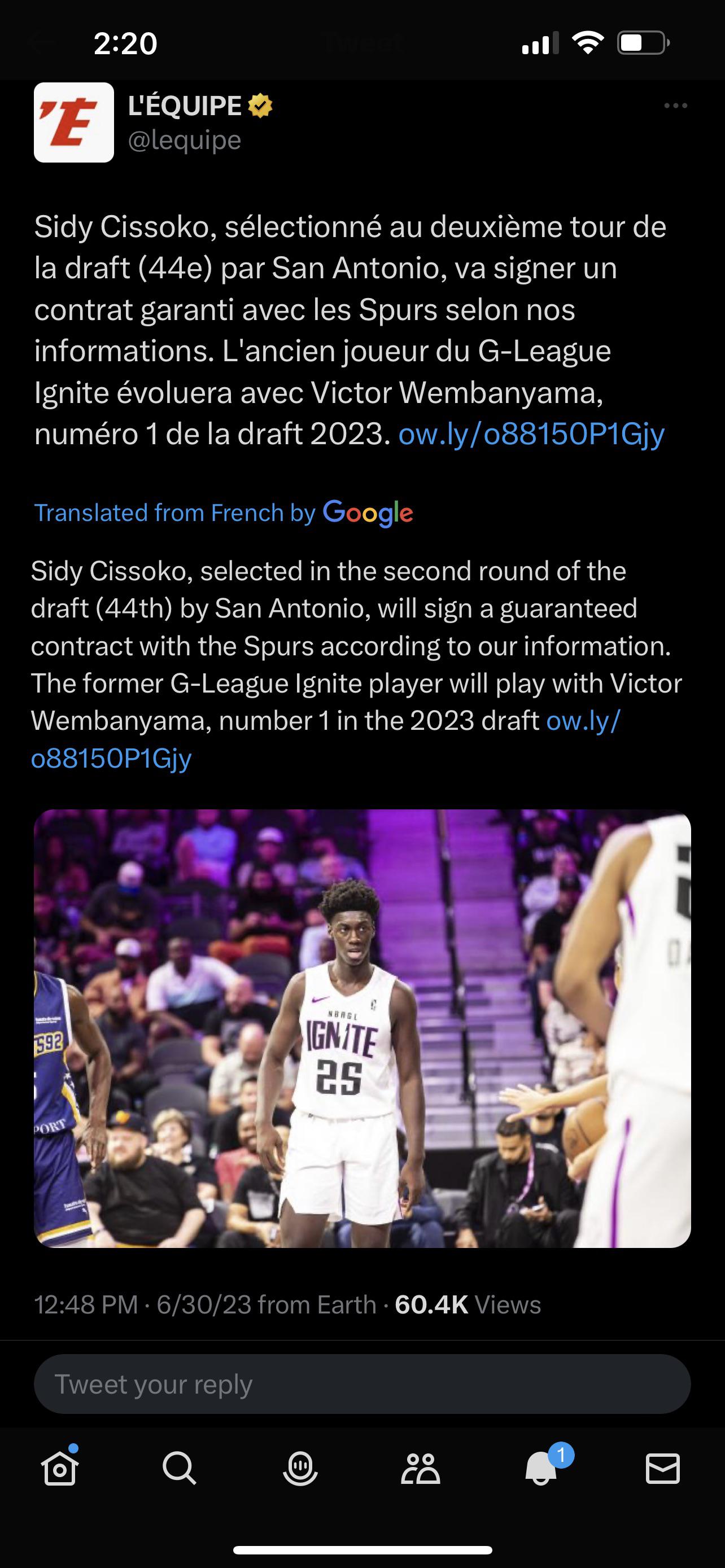The width and height of the screenshot is (725, 1568).
Task: Tap the Tweet your reply field
Action: 362,1384
